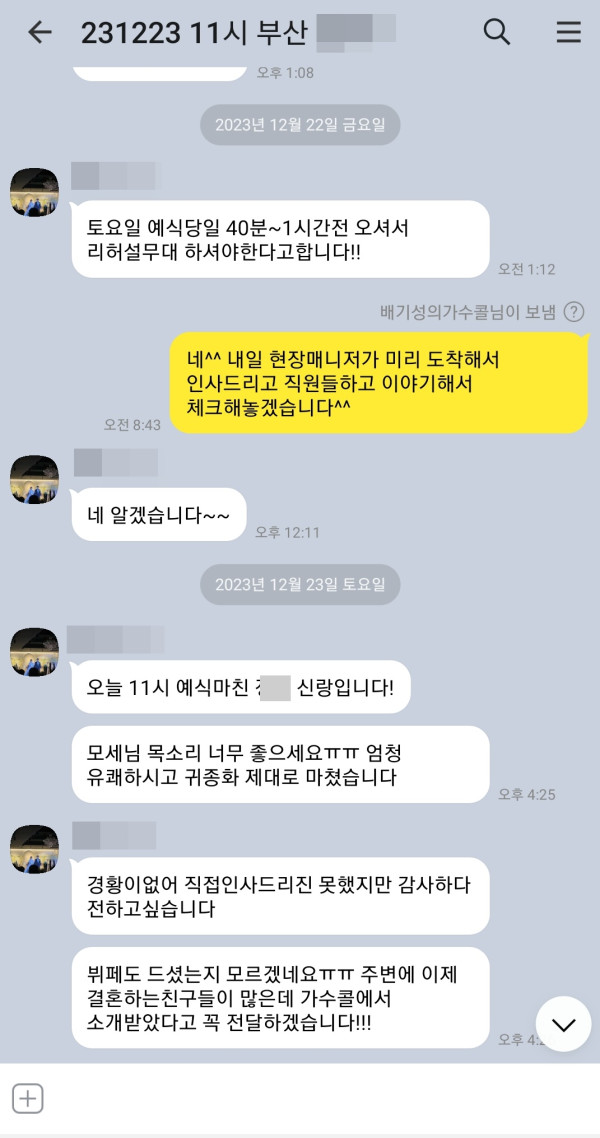Search within the chat conversation

[x=497, y=32]
